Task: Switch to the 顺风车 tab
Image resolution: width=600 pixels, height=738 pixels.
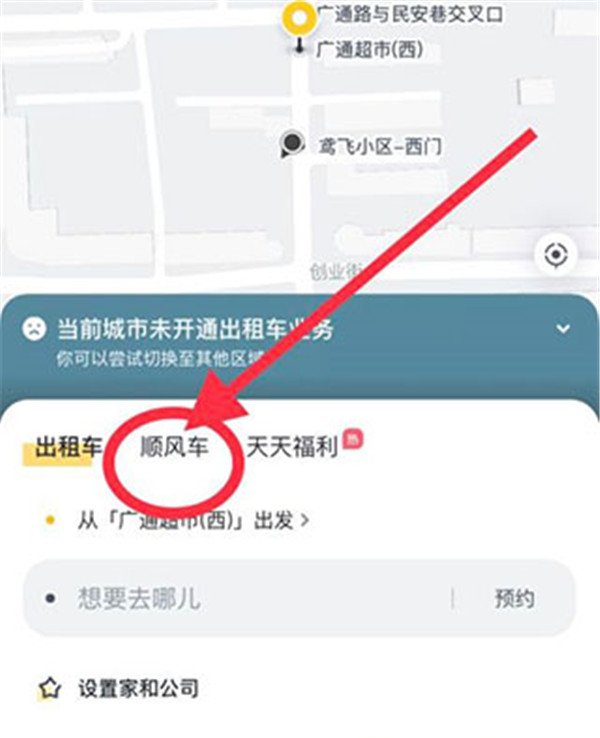Action: tap(175, 447)
